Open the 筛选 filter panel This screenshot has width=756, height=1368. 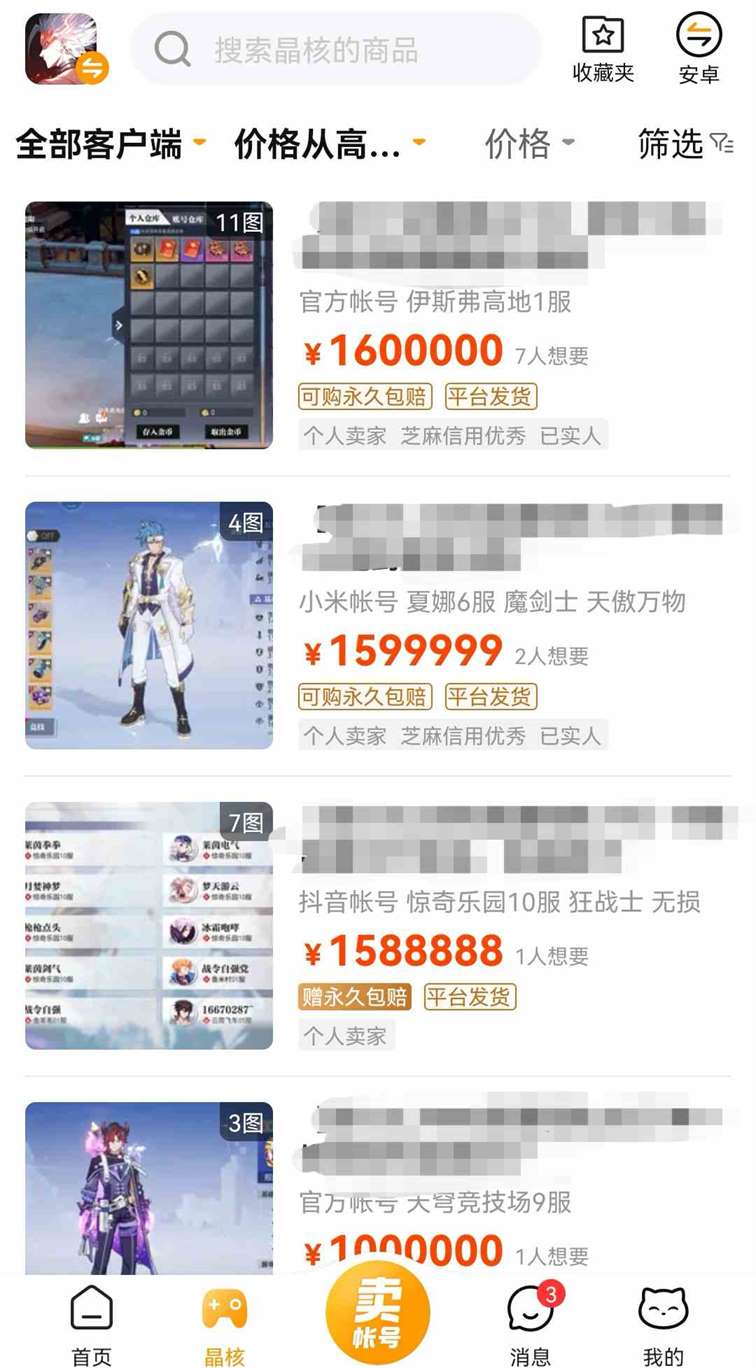(686, 144)
